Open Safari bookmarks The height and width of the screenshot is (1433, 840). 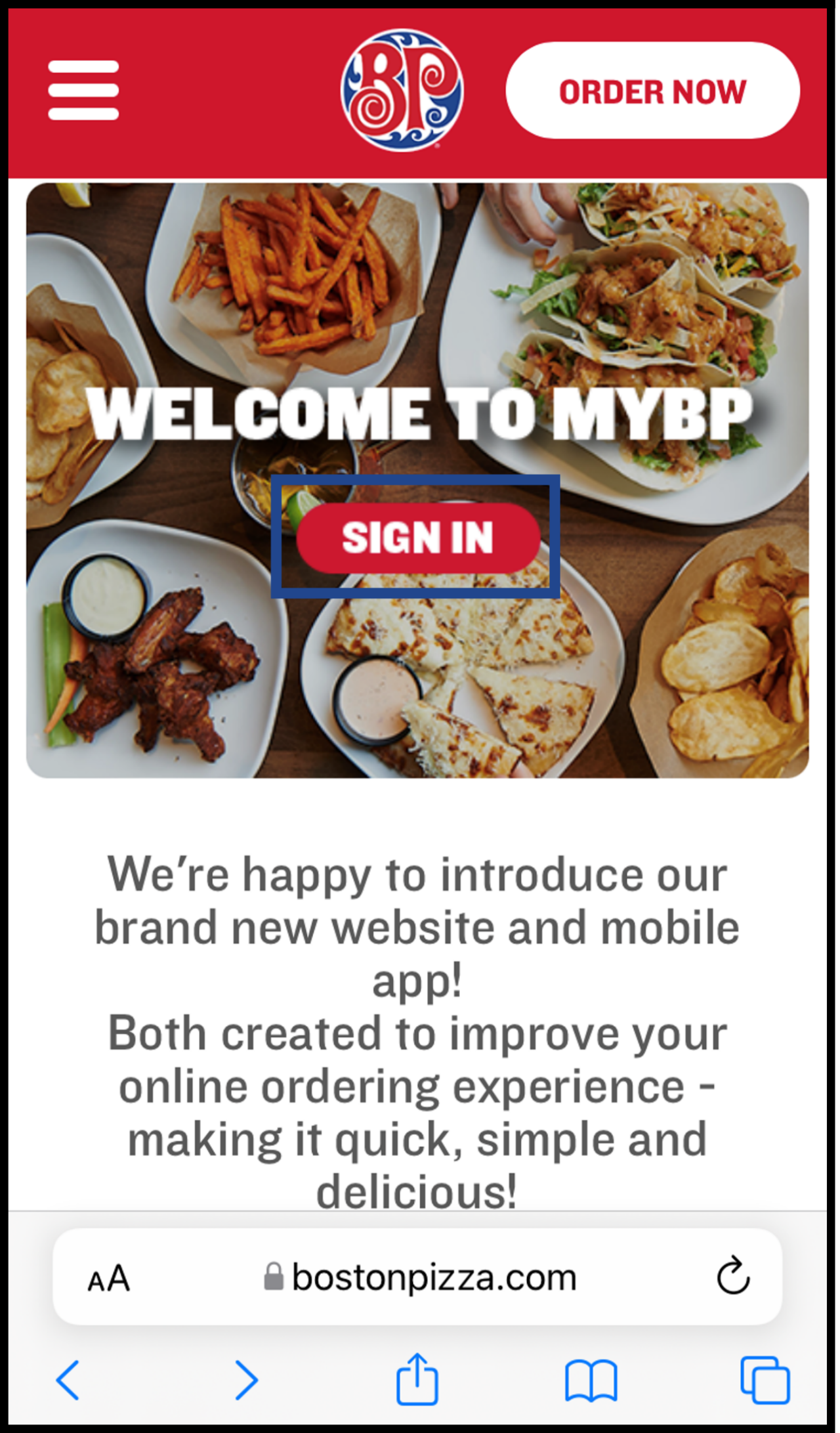591,1380
